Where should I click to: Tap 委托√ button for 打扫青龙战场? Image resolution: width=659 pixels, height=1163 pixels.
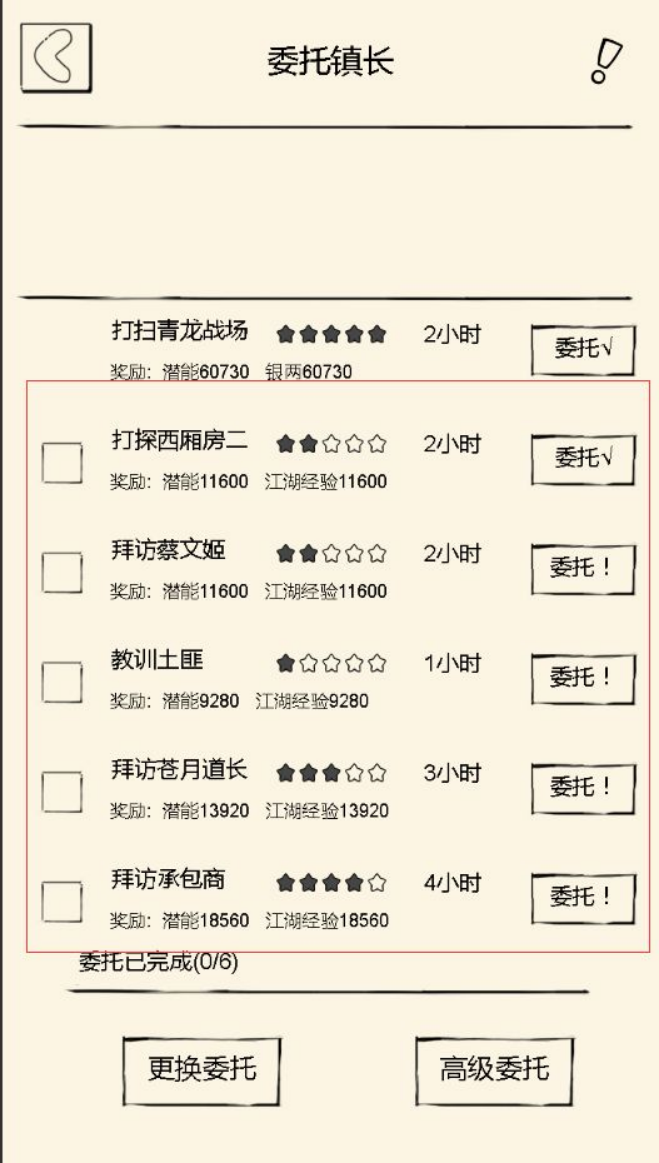pyautogui.click(x=583, y=350)
